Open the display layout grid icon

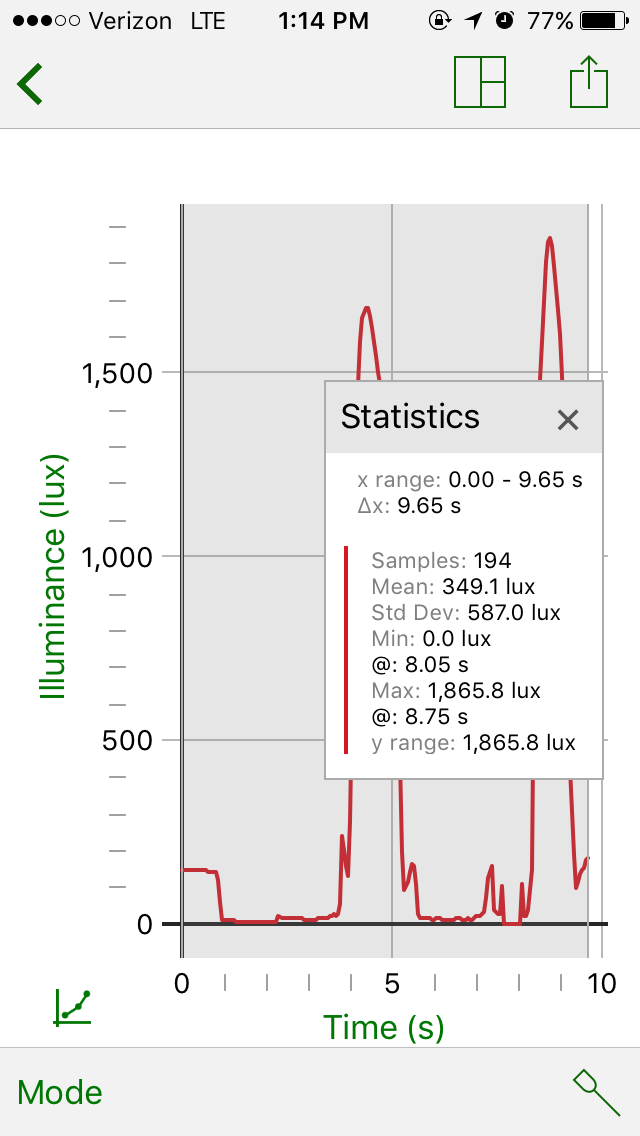pyautogui.click(x=480, y=82)
